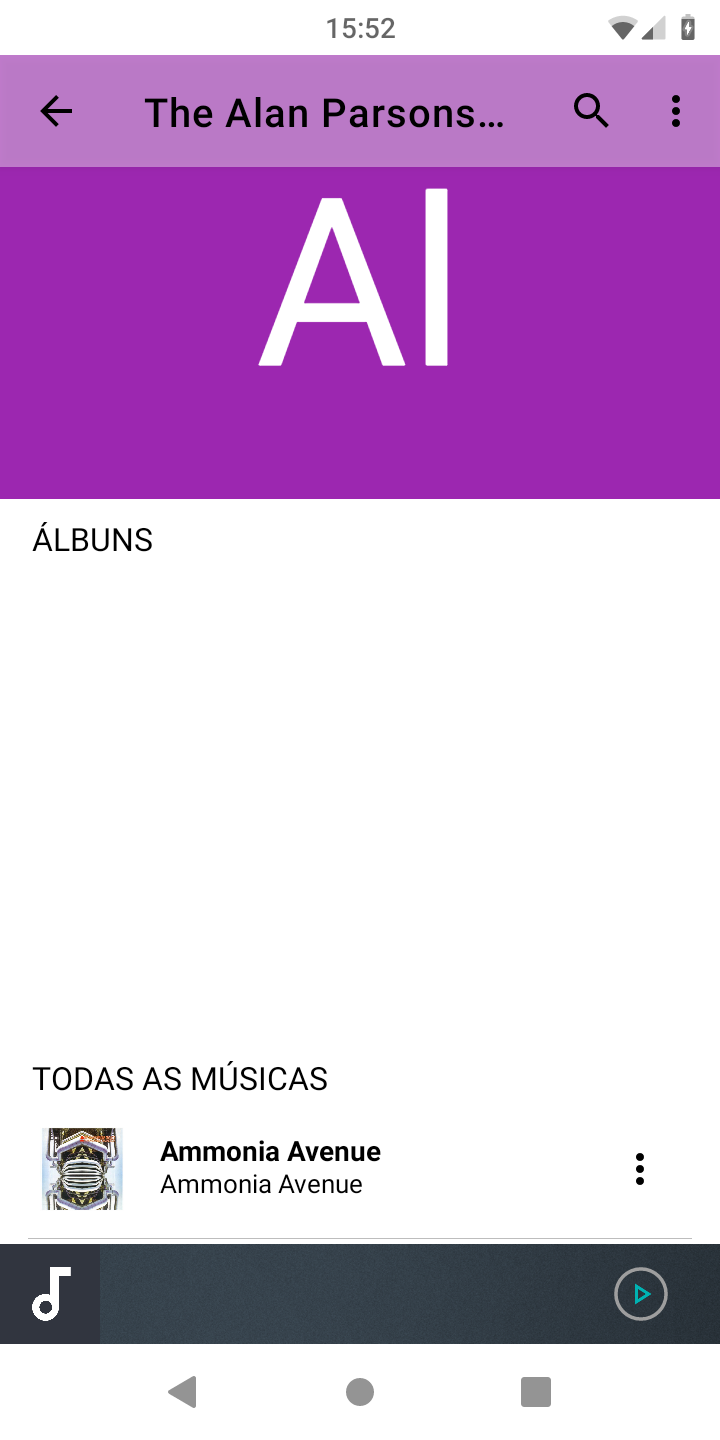Tap the Android back navigation button

[x=182, y=1391]
